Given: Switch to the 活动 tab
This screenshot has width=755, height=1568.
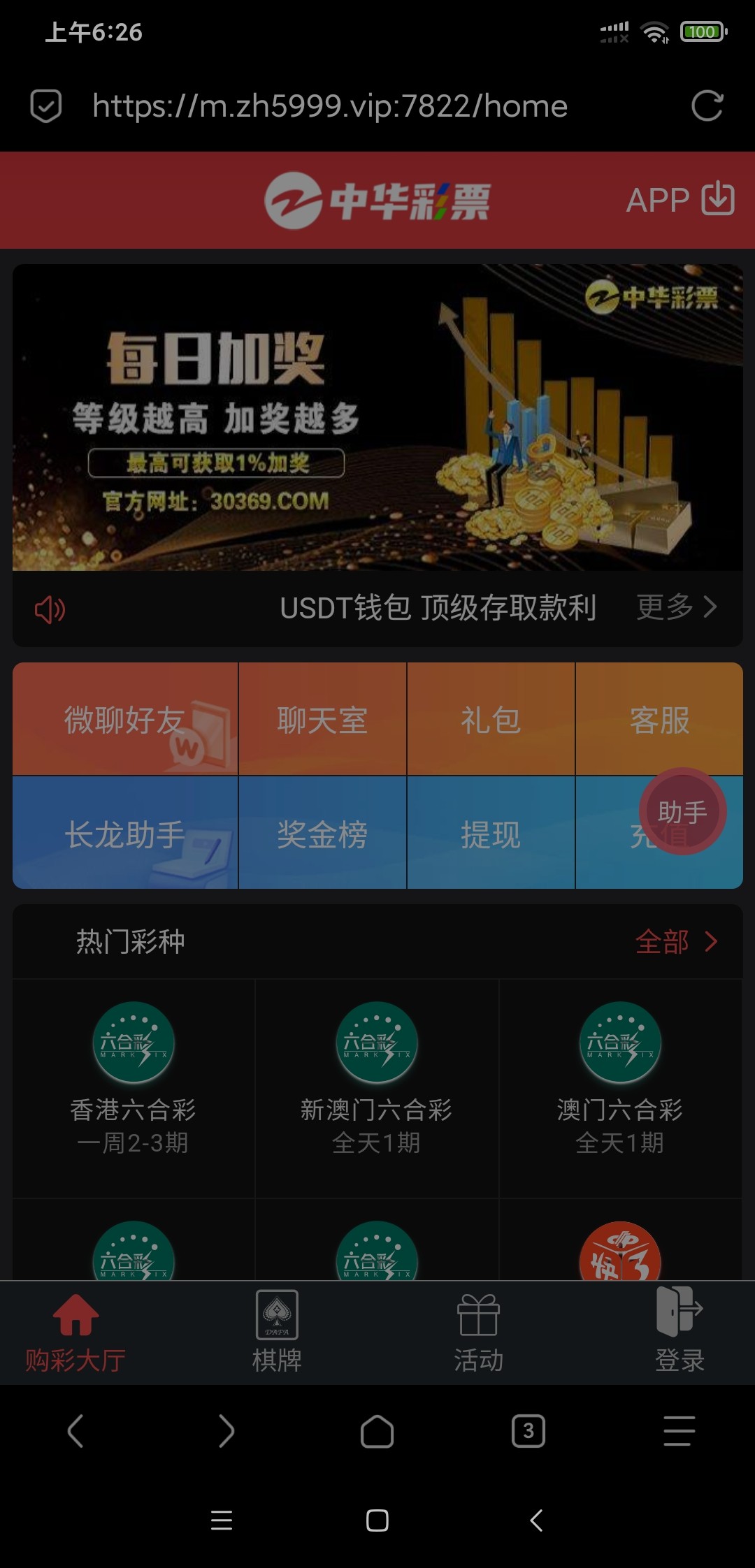Looking at the screenshot, I should pyautogui.click(x=478, y=1332).
